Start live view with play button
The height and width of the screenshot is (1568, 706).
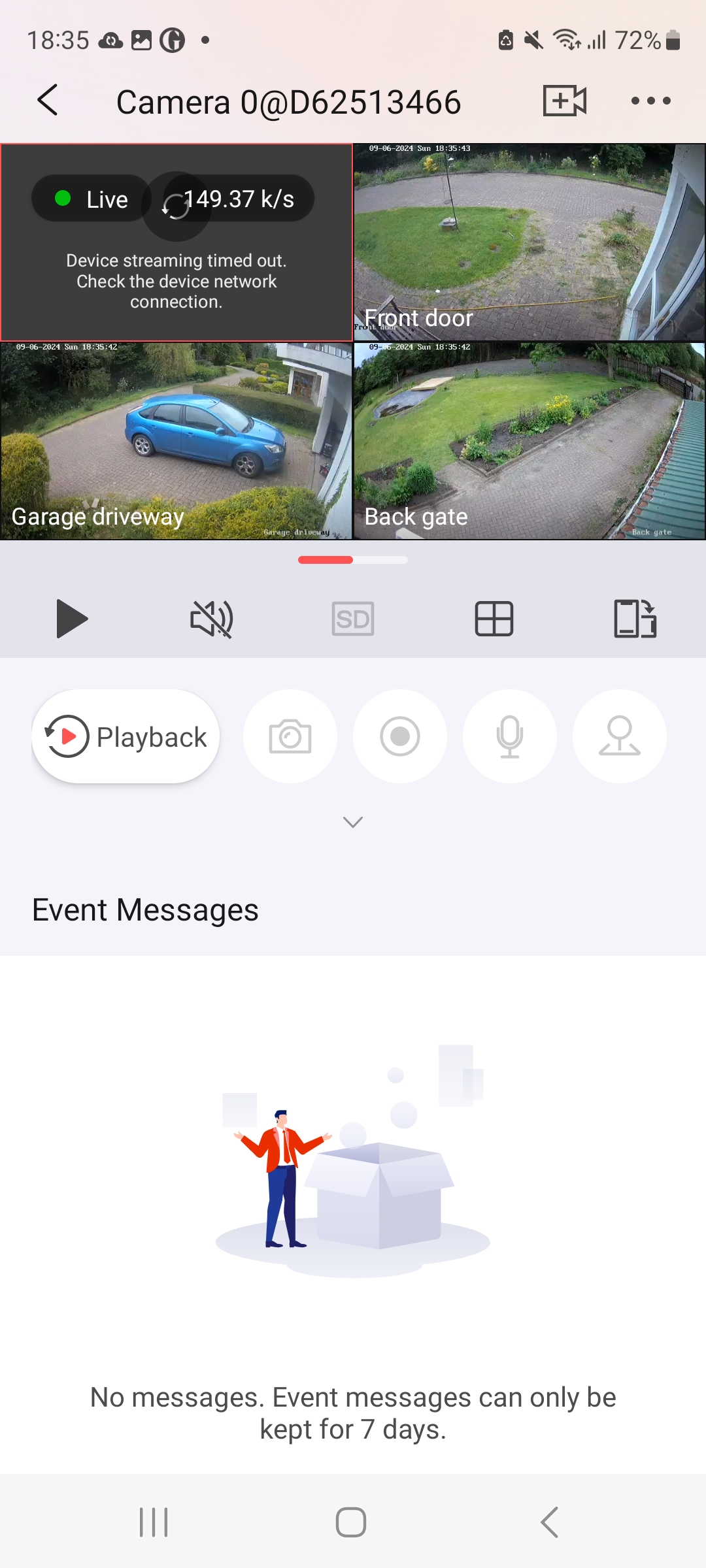pyautogui.click(x=71, y=618)
